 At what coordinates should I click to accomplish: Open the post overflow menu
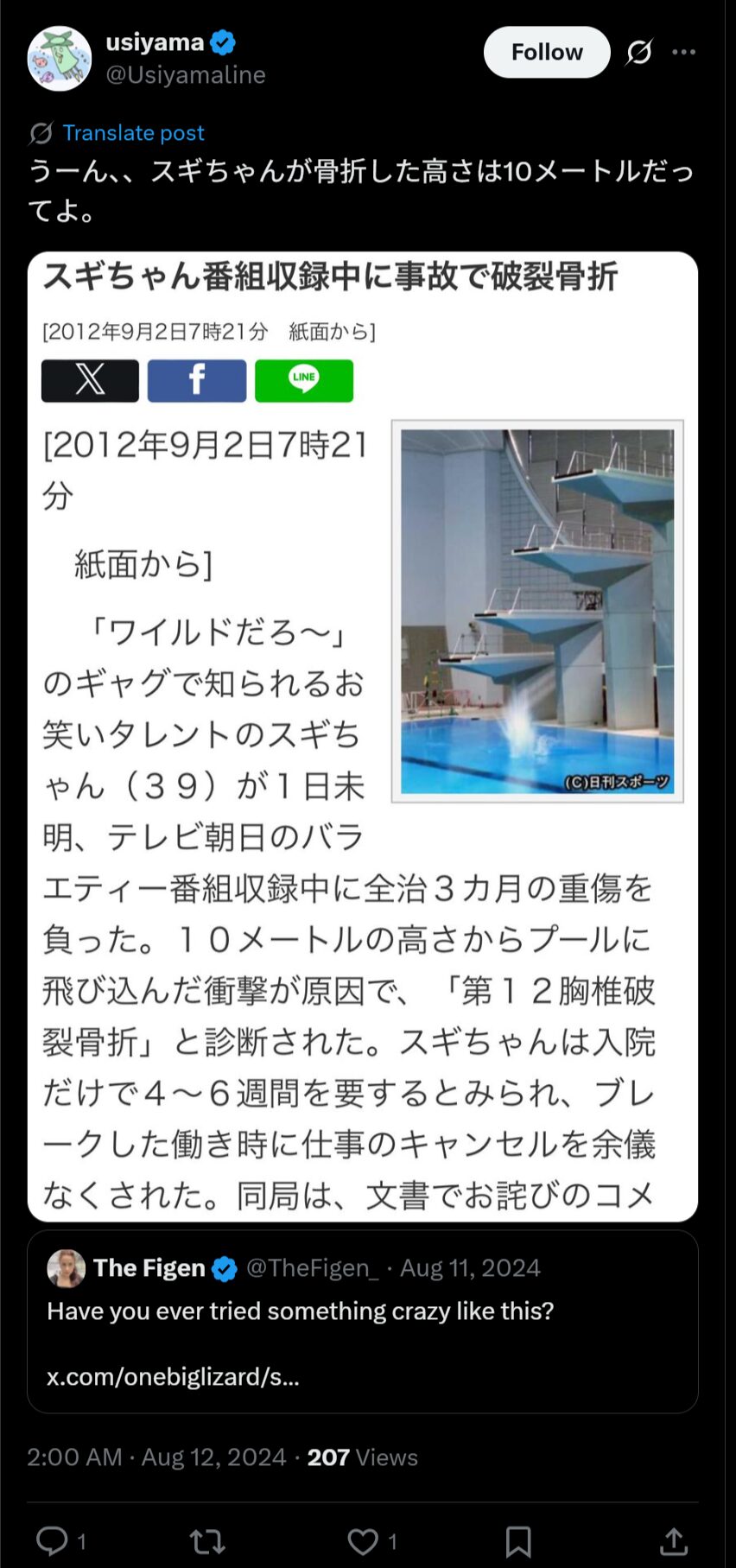coord(684,53)
